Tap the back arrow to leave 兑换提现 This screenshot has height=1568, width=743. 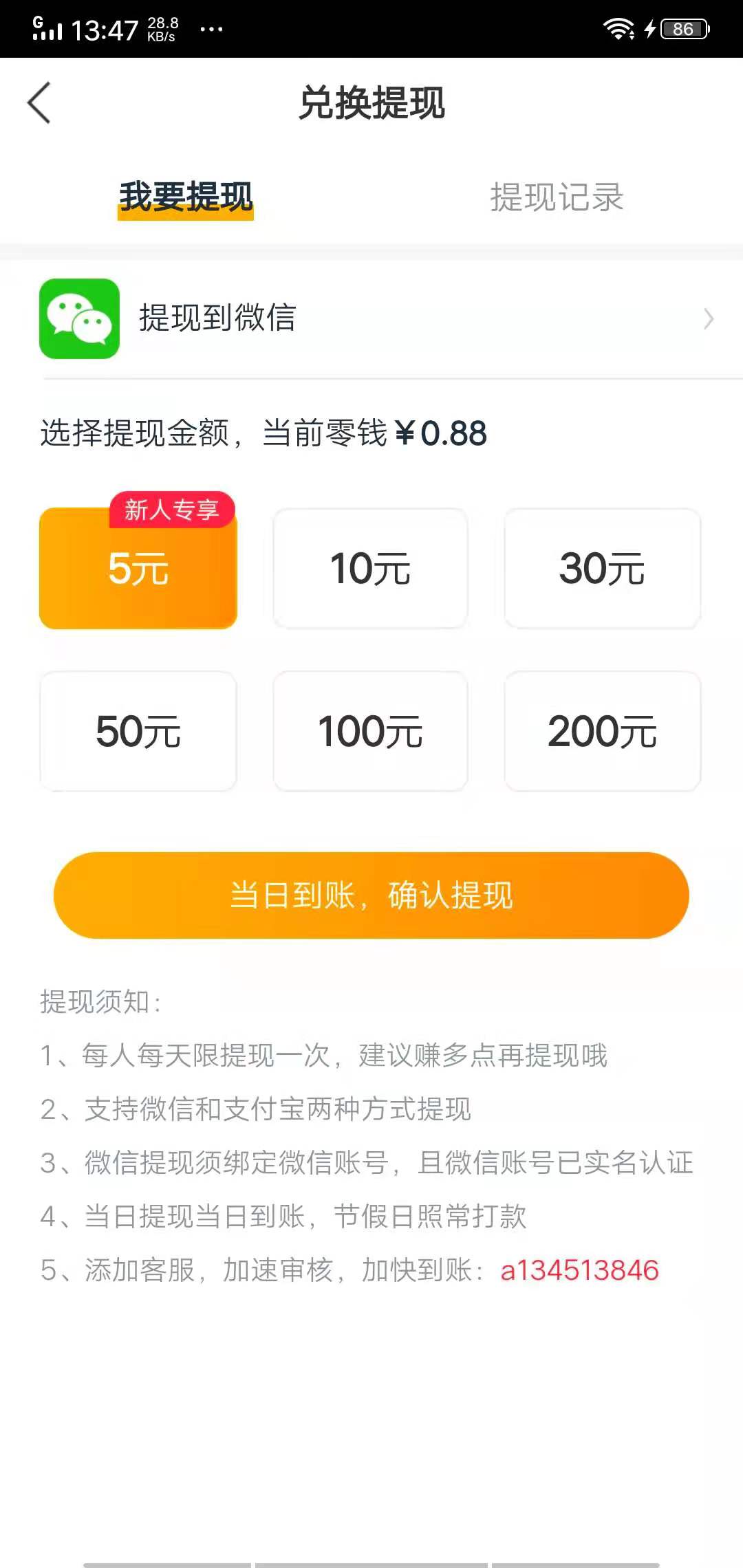(39, 103)
